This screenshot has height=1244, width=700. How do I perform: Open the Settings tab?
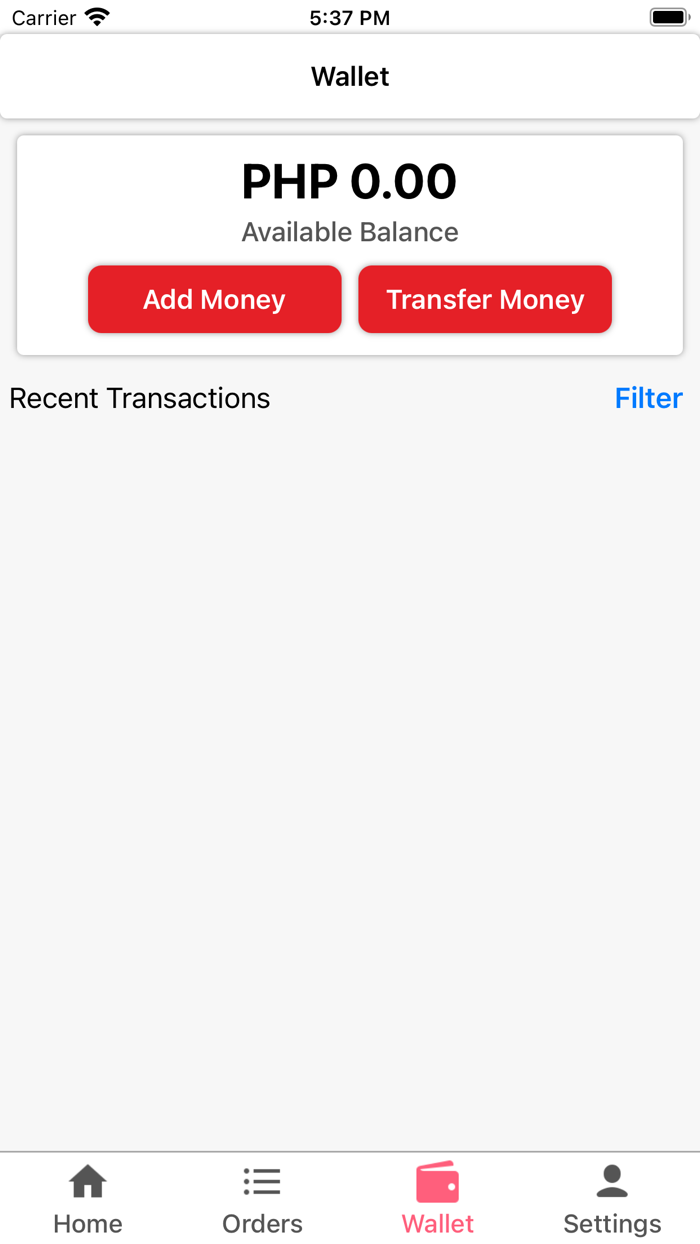pos(612,1199)
